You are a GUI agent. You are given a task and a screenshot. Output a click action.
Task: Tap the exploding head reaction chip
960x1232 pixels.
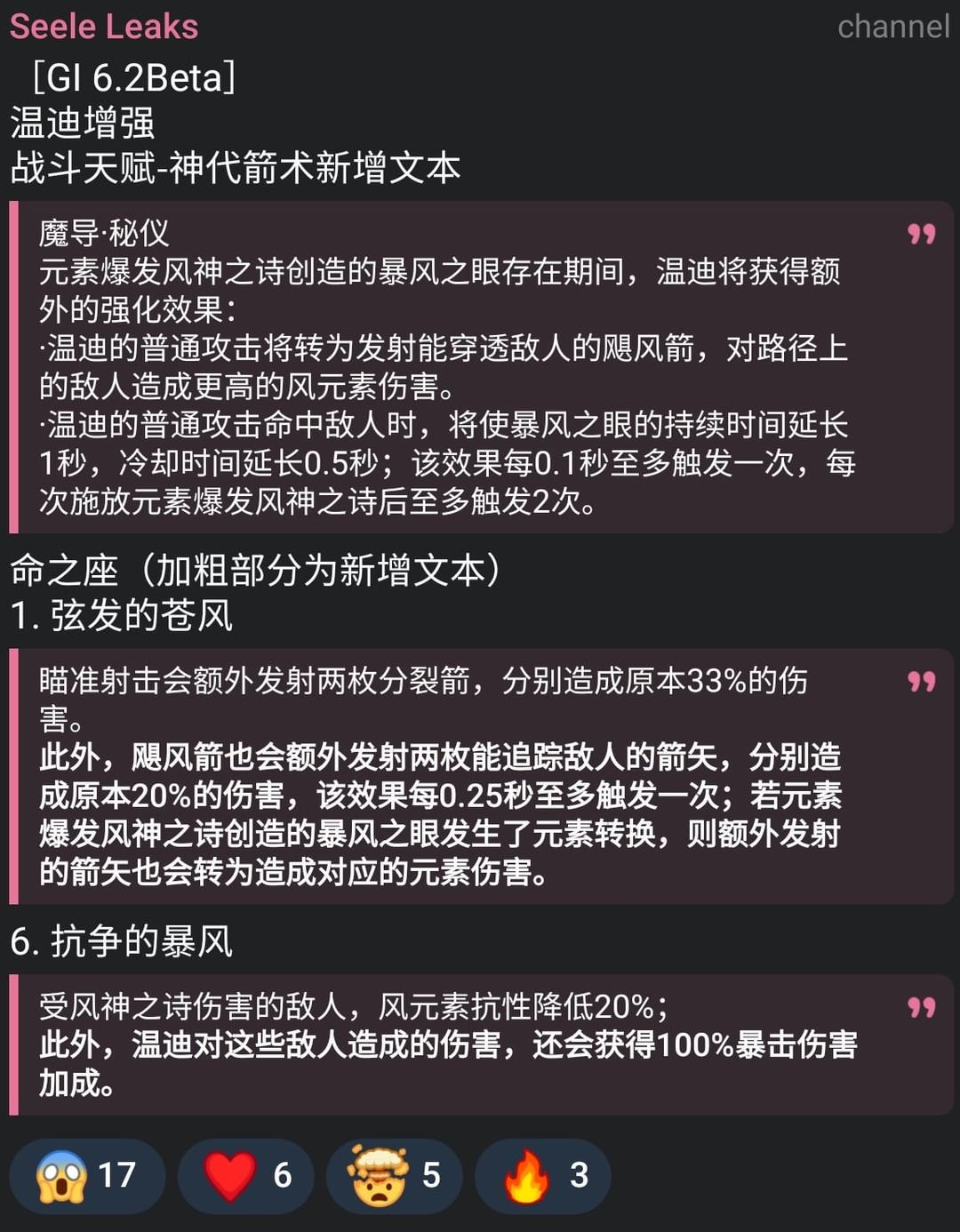click(394, 1175)
